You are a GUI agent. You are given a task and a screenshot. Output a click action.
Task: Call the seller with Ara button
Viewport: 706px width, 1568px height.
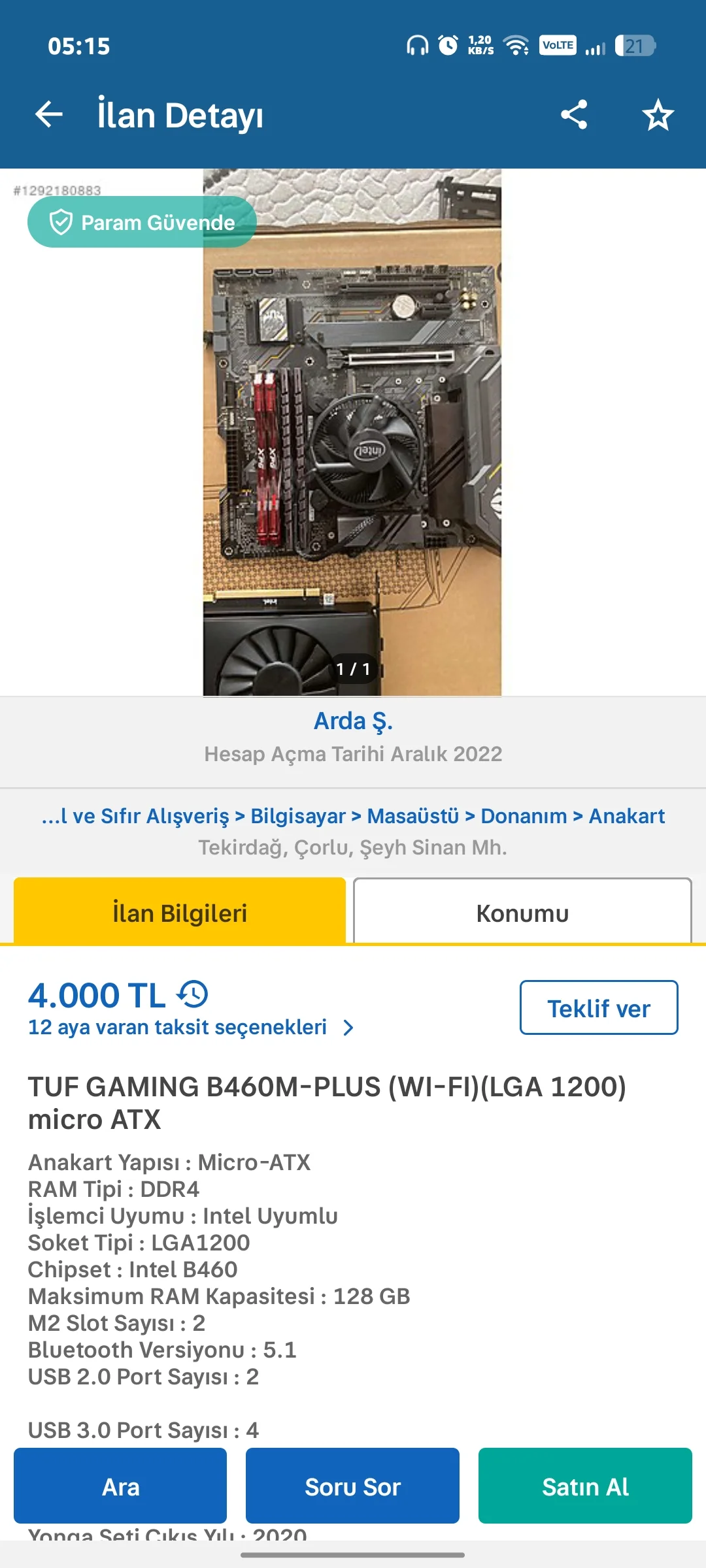pyautogui.click(x=120, y=1486)
